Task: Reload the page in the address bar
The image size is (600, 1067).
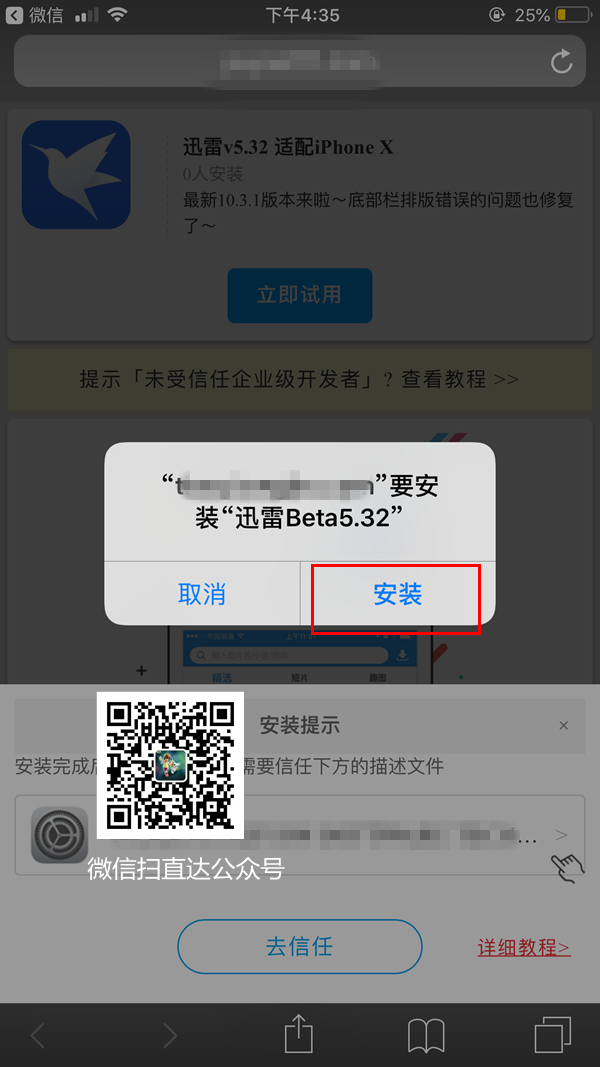Action: click(x=562, y=61)
